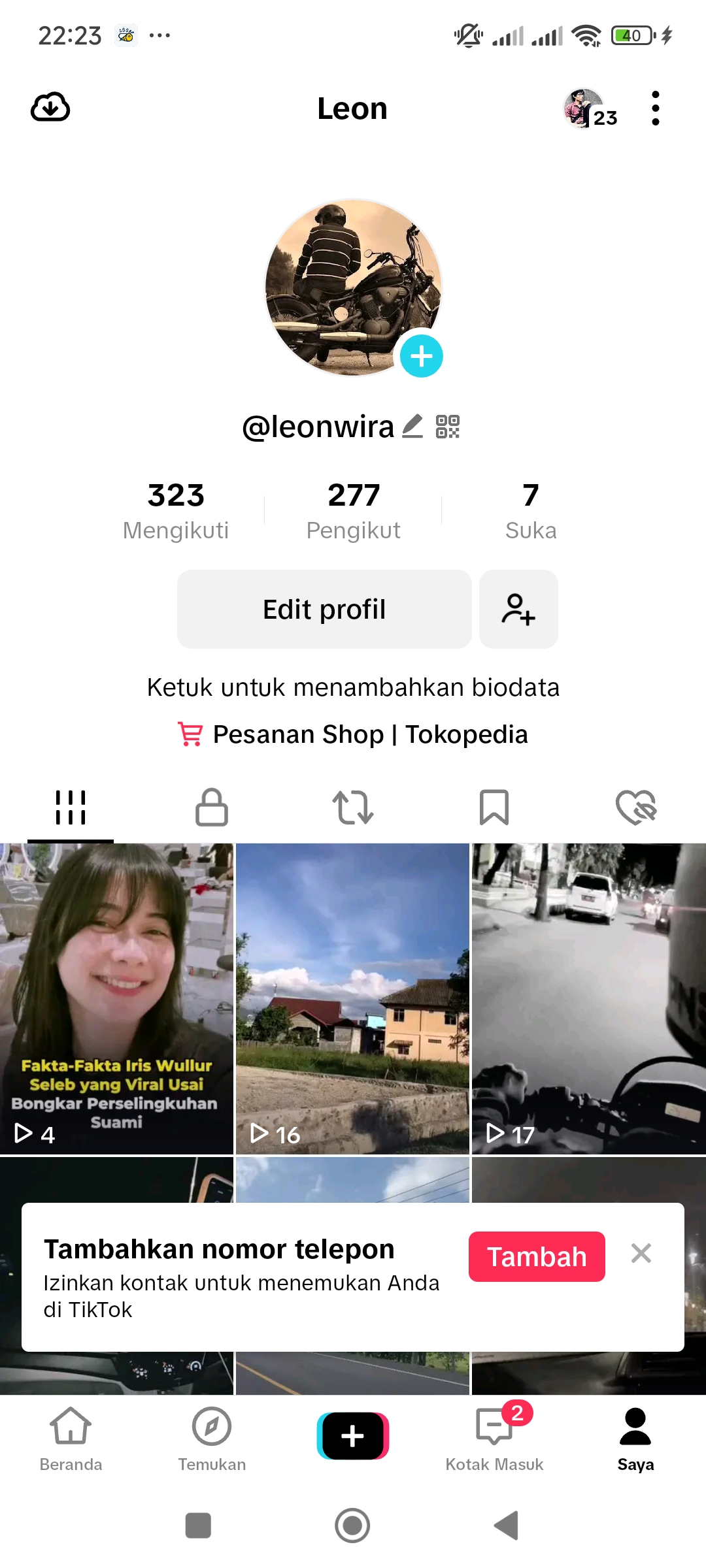Open the add friends button
Viewport: 706px width, 1568px height.
(x=518, y=609)
